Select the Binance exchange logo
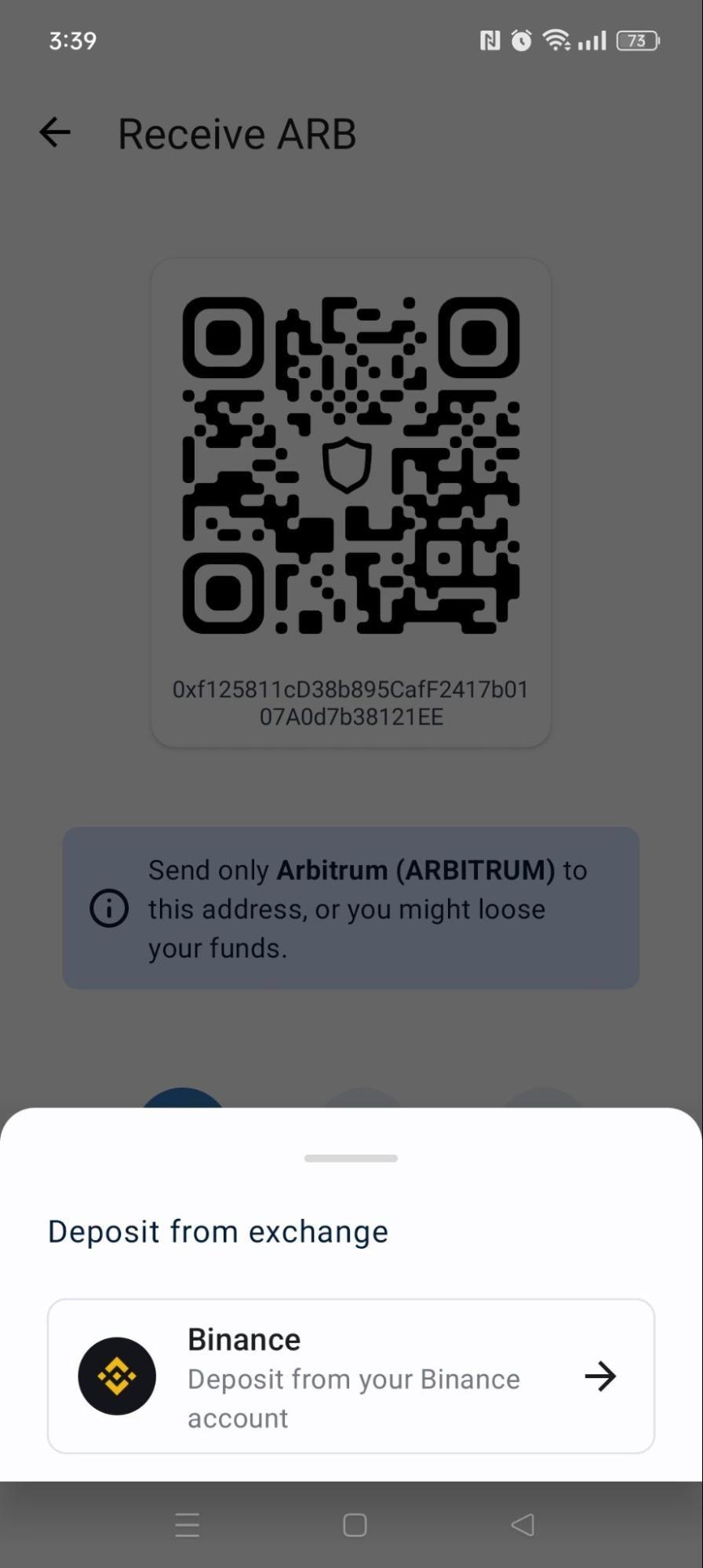 116,1375
